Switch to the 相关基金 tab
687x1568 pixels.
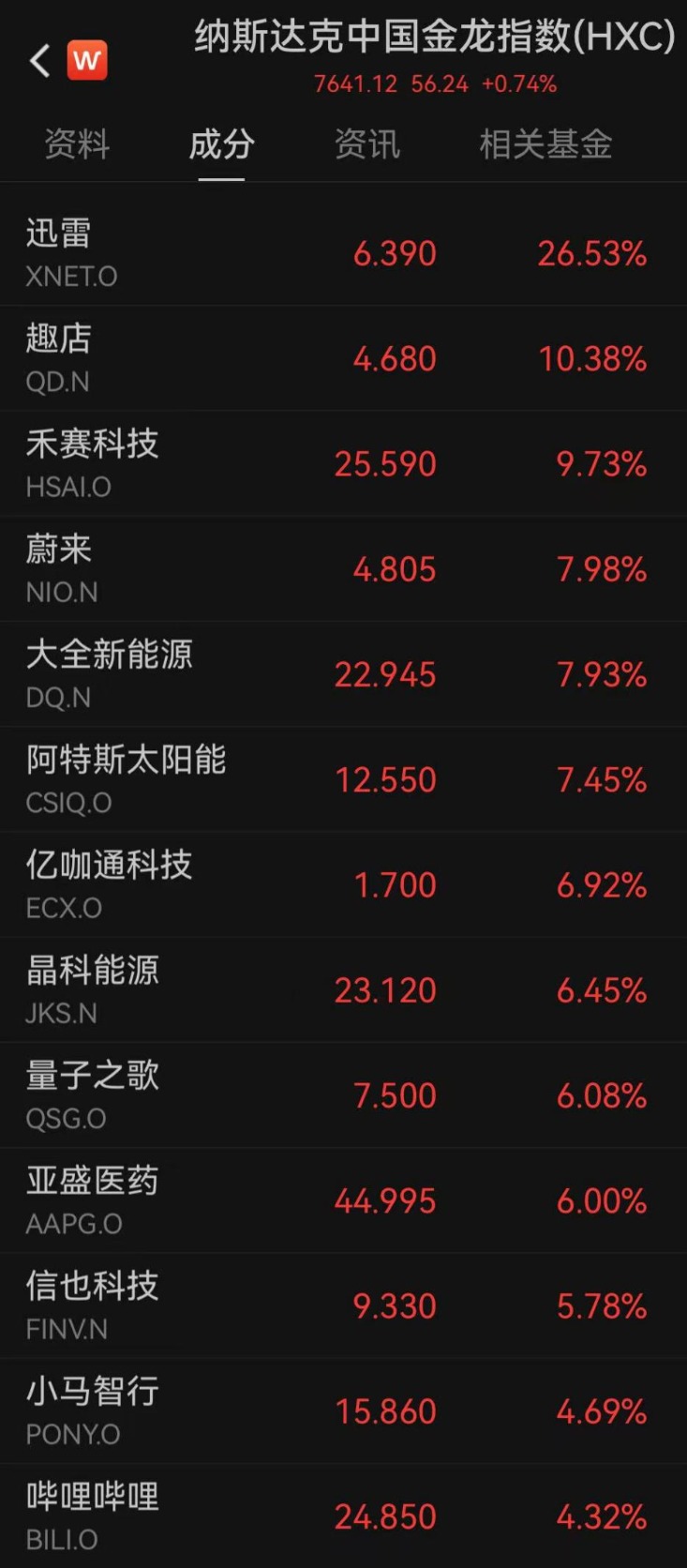tap(545, 144)
